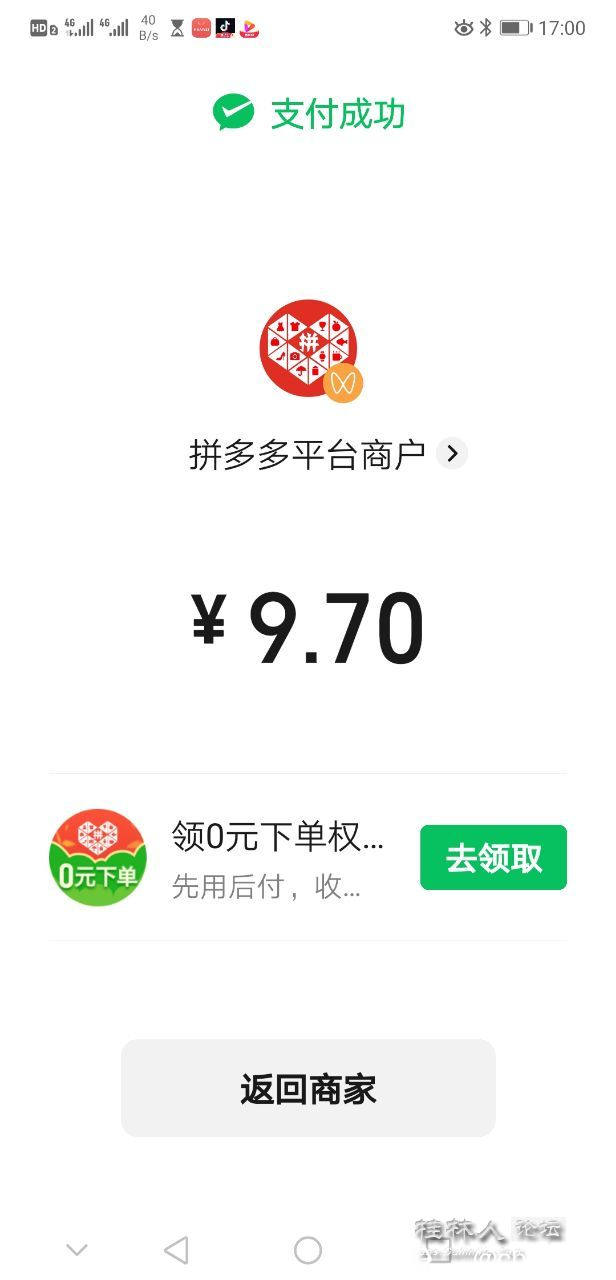Go back with system back button
The height and width of the screenshot is (1280, 616).
(176, 1249)
